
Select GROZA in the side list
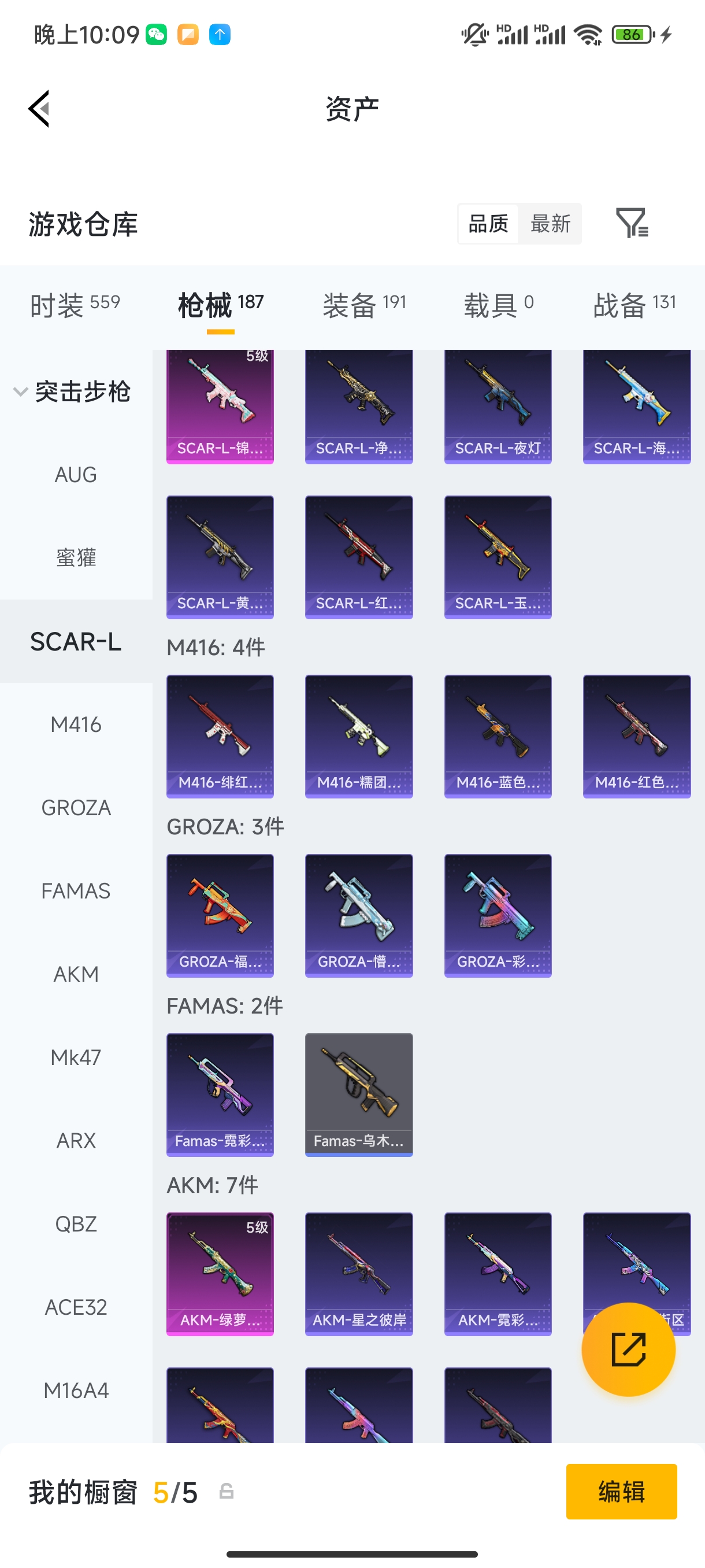coord(76,808)
